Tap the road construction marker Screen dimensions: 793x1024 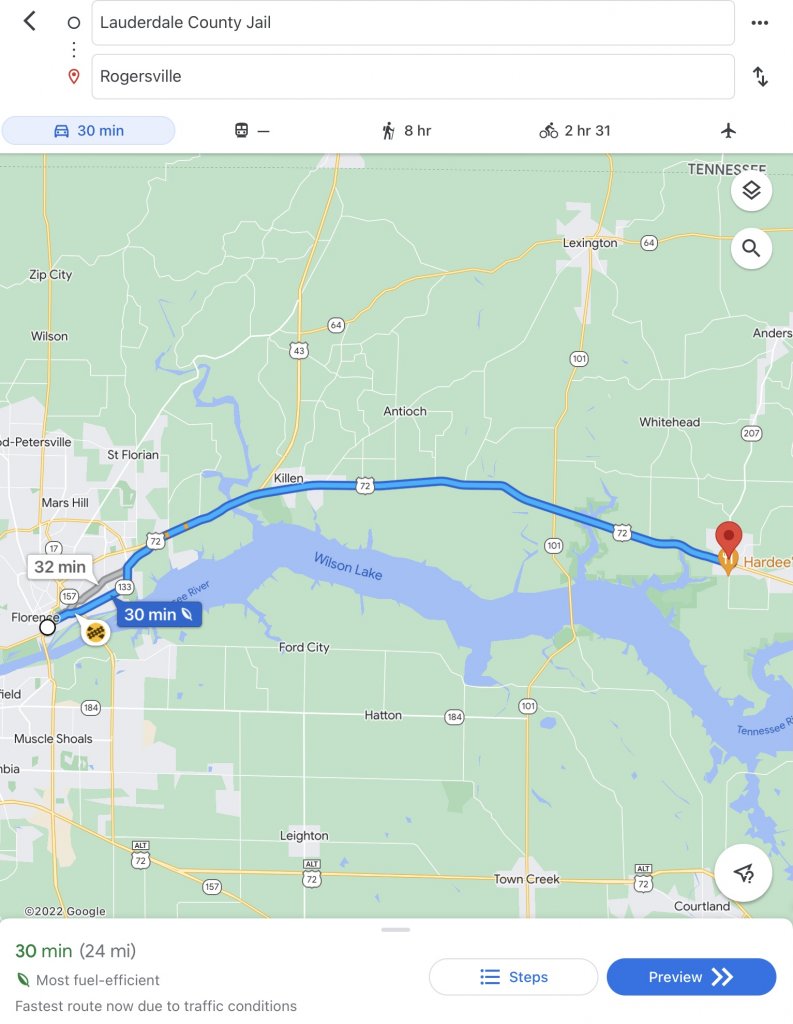coord(95,632)
